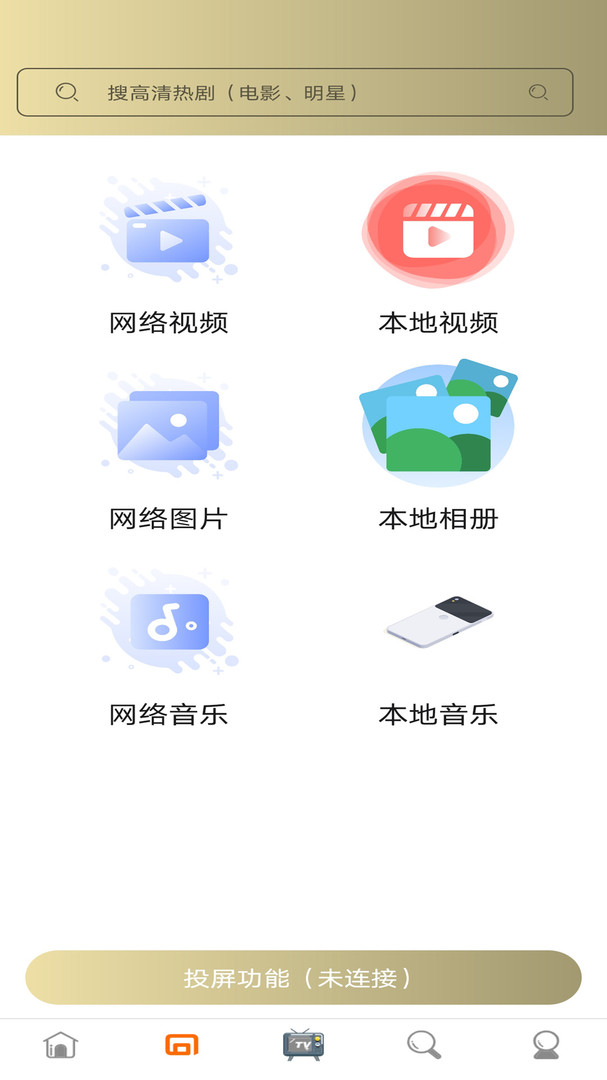607x1080 pixels.
Task: Tap the 投屏功能（未连接）button
Action: point(303,977)
